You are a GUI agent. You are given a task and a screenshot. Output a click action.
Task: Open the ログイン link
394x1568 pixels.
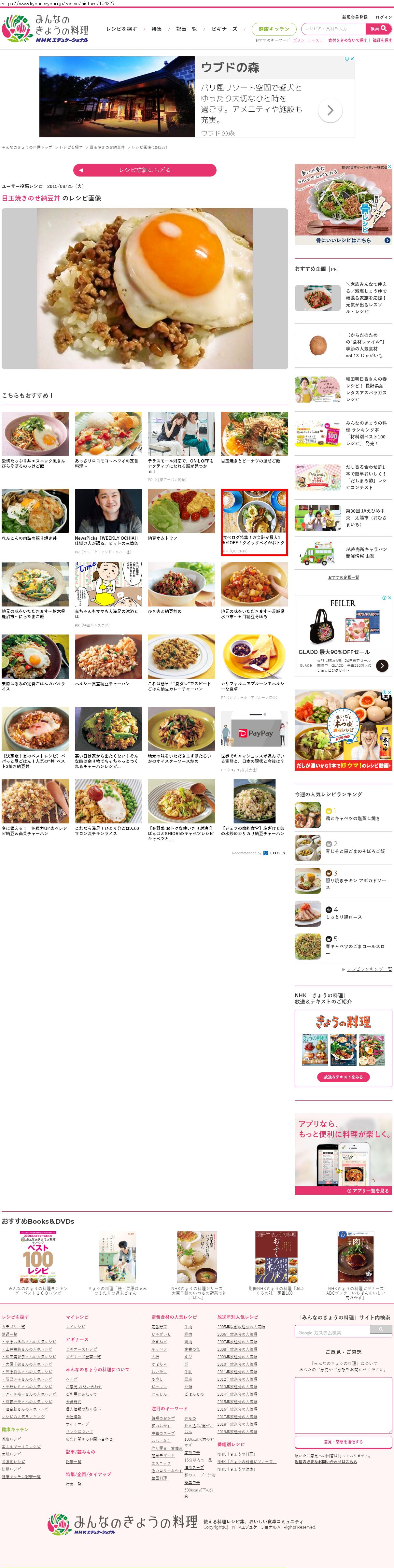(x=384, y=18)
